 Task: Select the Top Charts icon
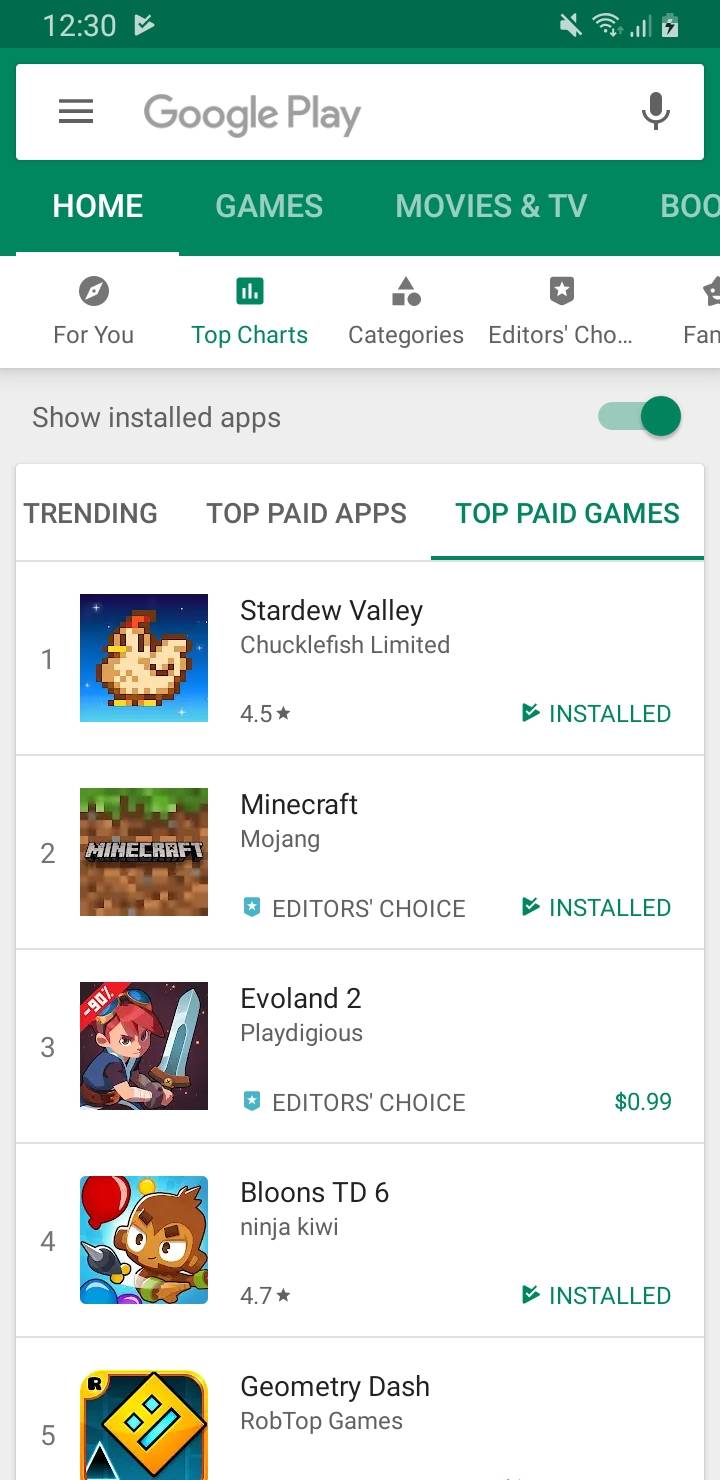pos(249,290)
